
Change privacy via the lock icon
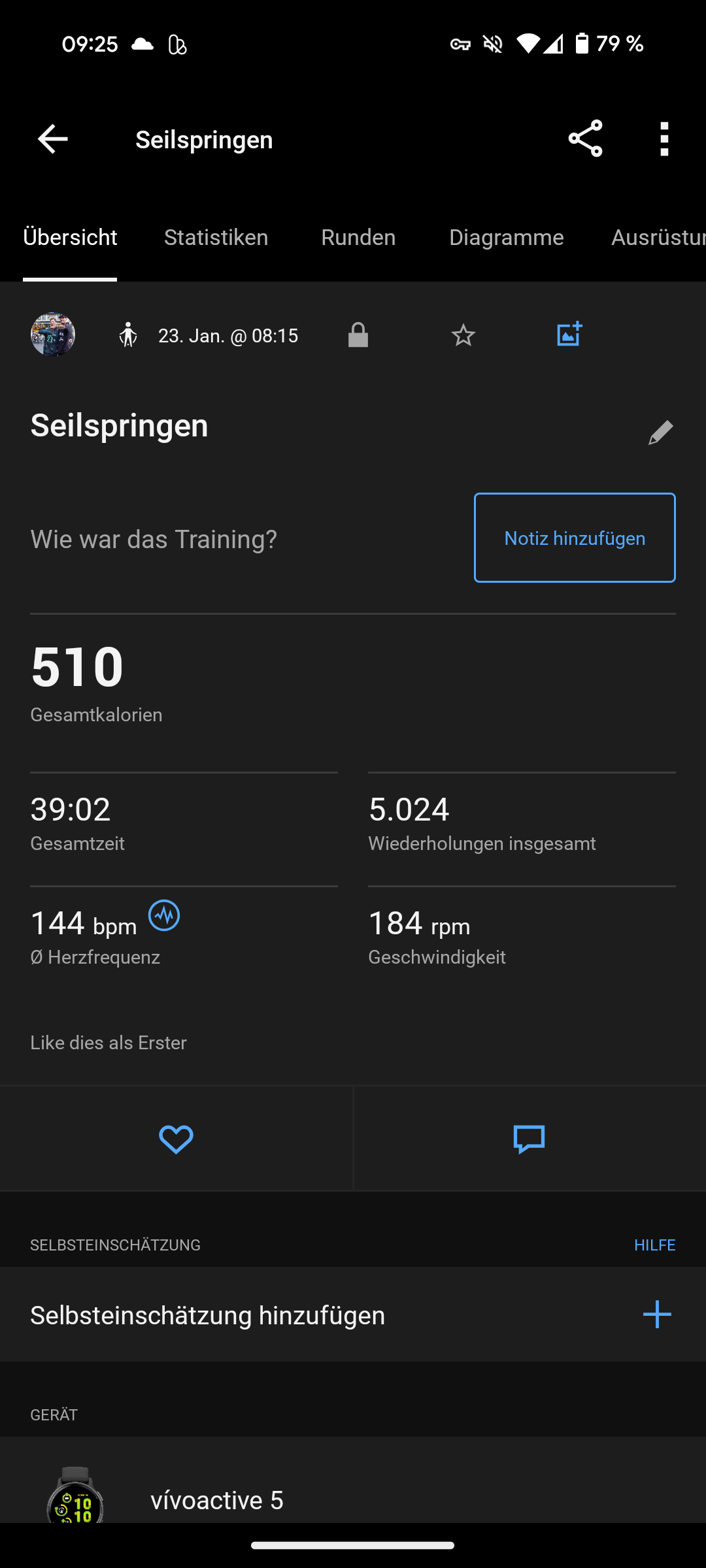coord(358,335)
